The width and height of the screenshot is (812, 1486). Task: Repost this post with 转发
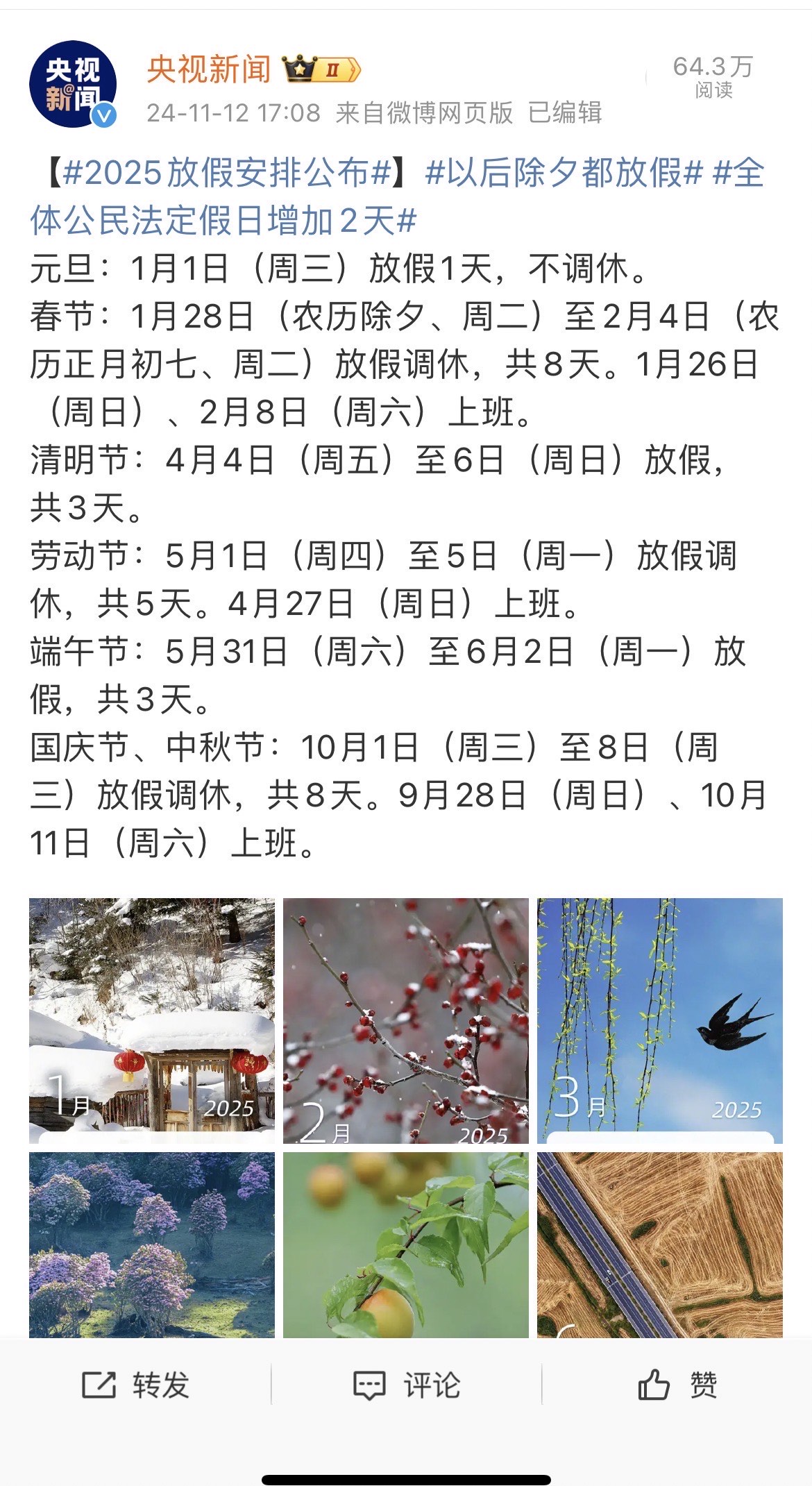[135, 1386]
